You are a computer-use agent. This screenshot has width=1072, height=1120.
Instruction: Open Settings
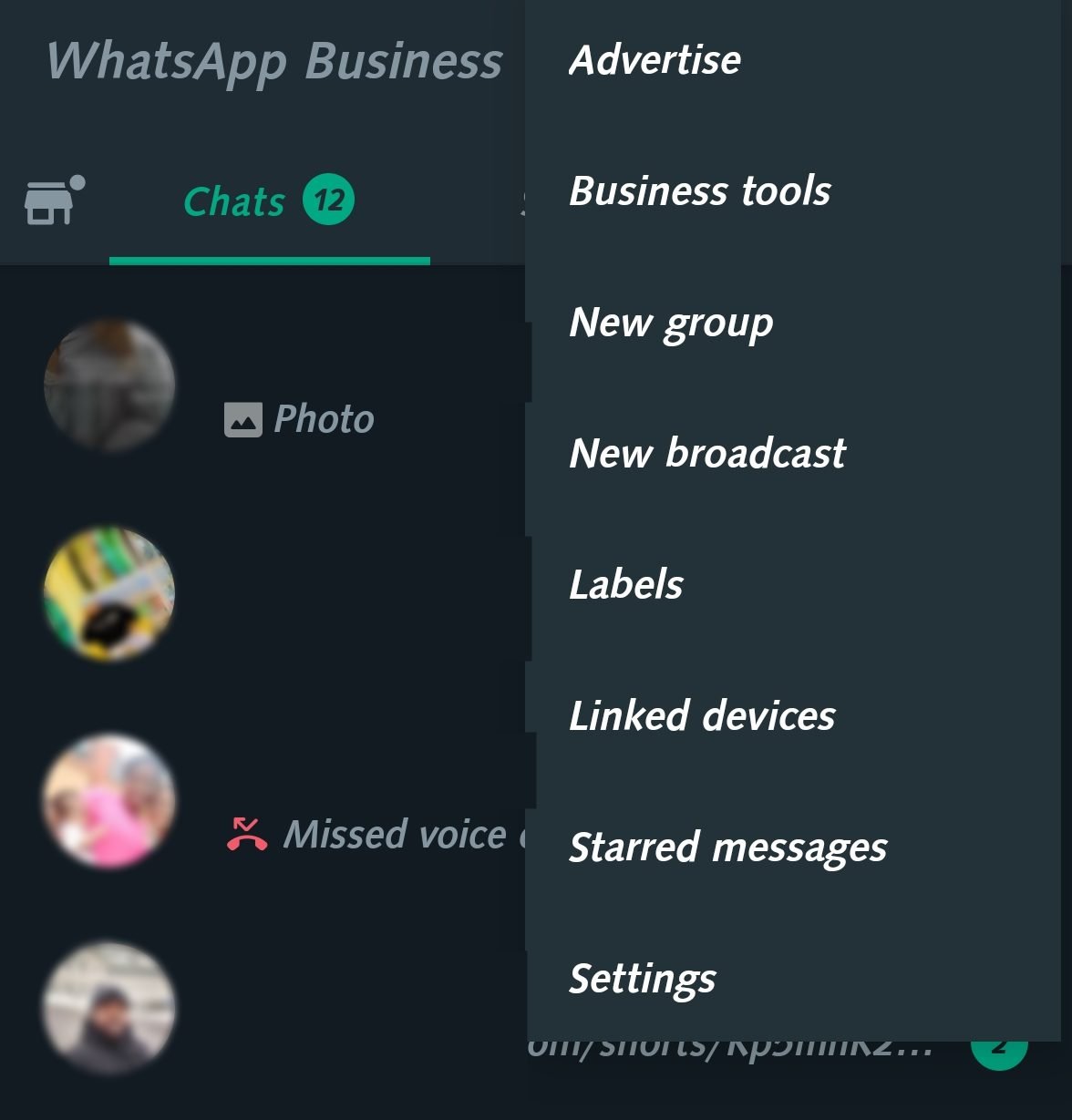(642, 979)
